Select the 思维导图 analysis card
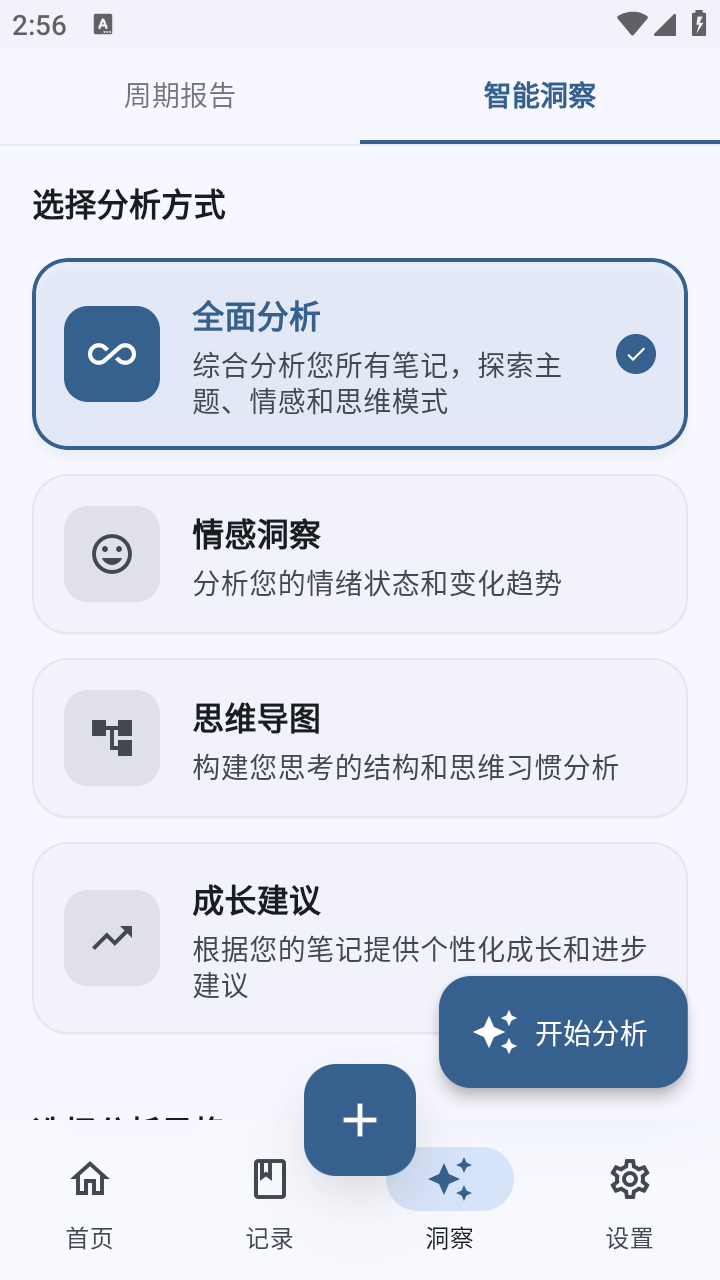This screenshot has width=720, height=1280. click(x=360, y=738)
